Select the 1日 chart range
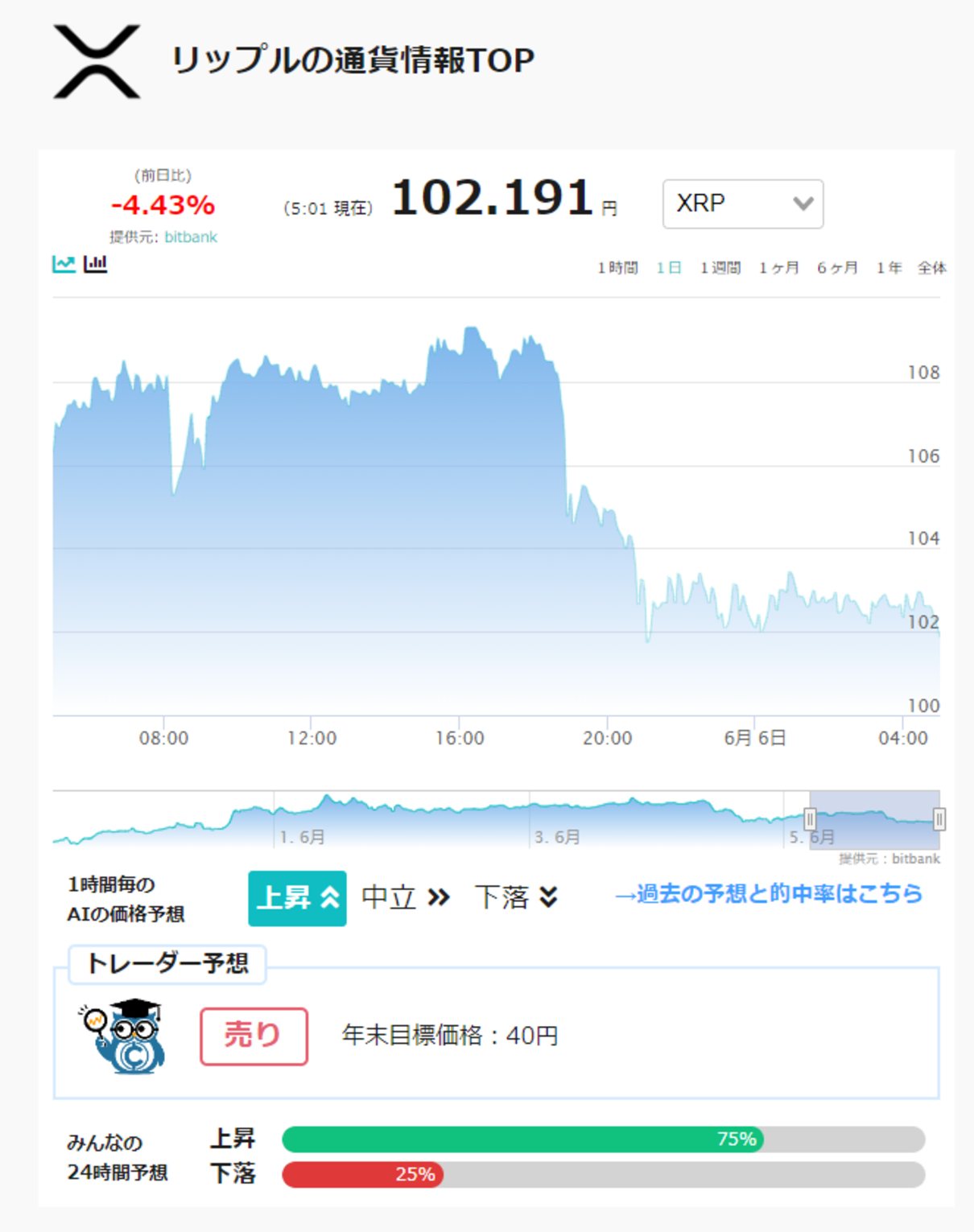Viewport: 974px width, 1232px height. coord(669,268)
